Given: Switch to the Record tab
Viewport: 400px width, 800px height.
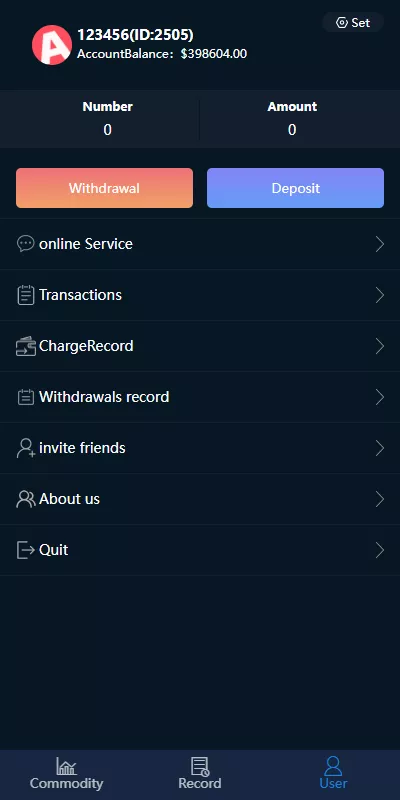Looking at the screenshot, I should pyautogui.click(x=200, y=774).
